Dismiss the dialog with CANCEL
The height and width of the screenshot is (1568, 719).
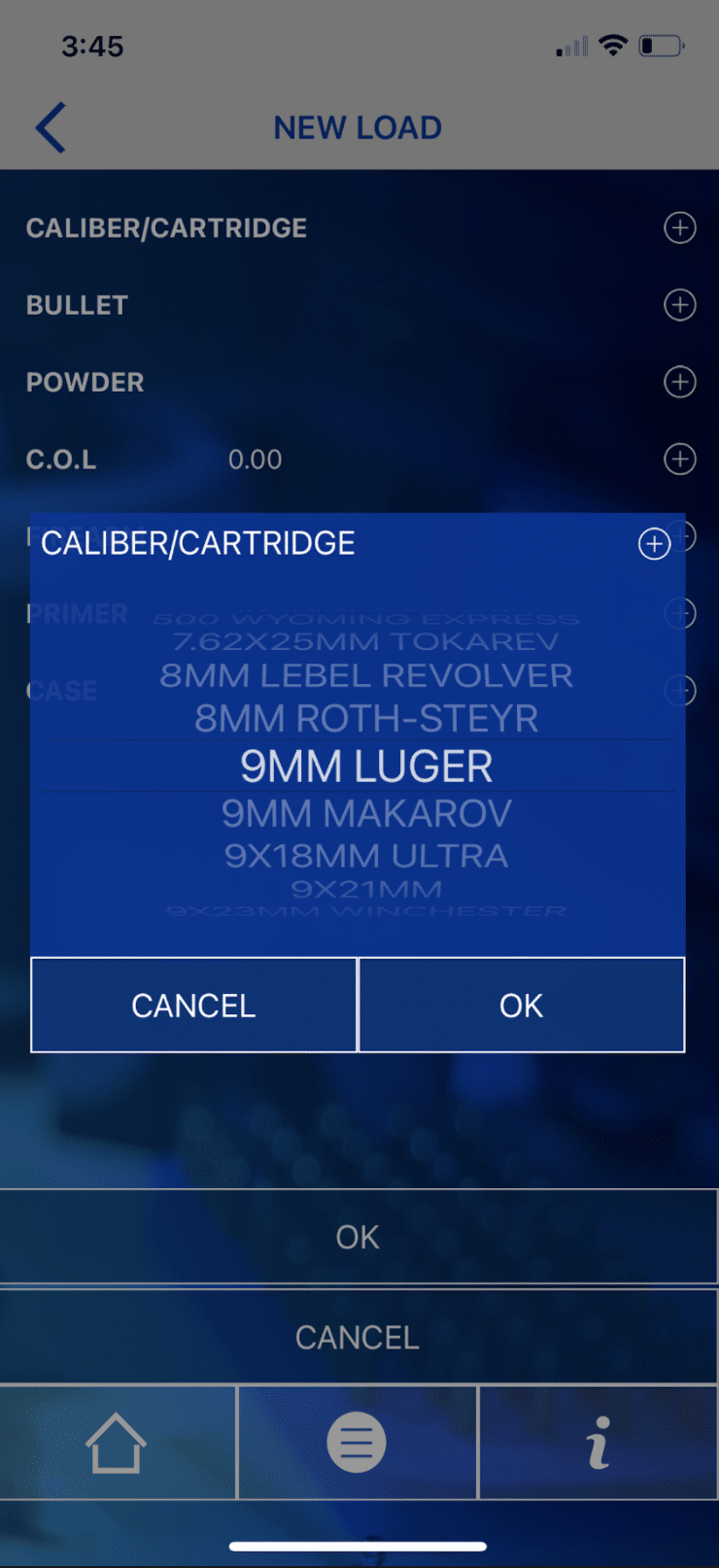coord(192,1005)
